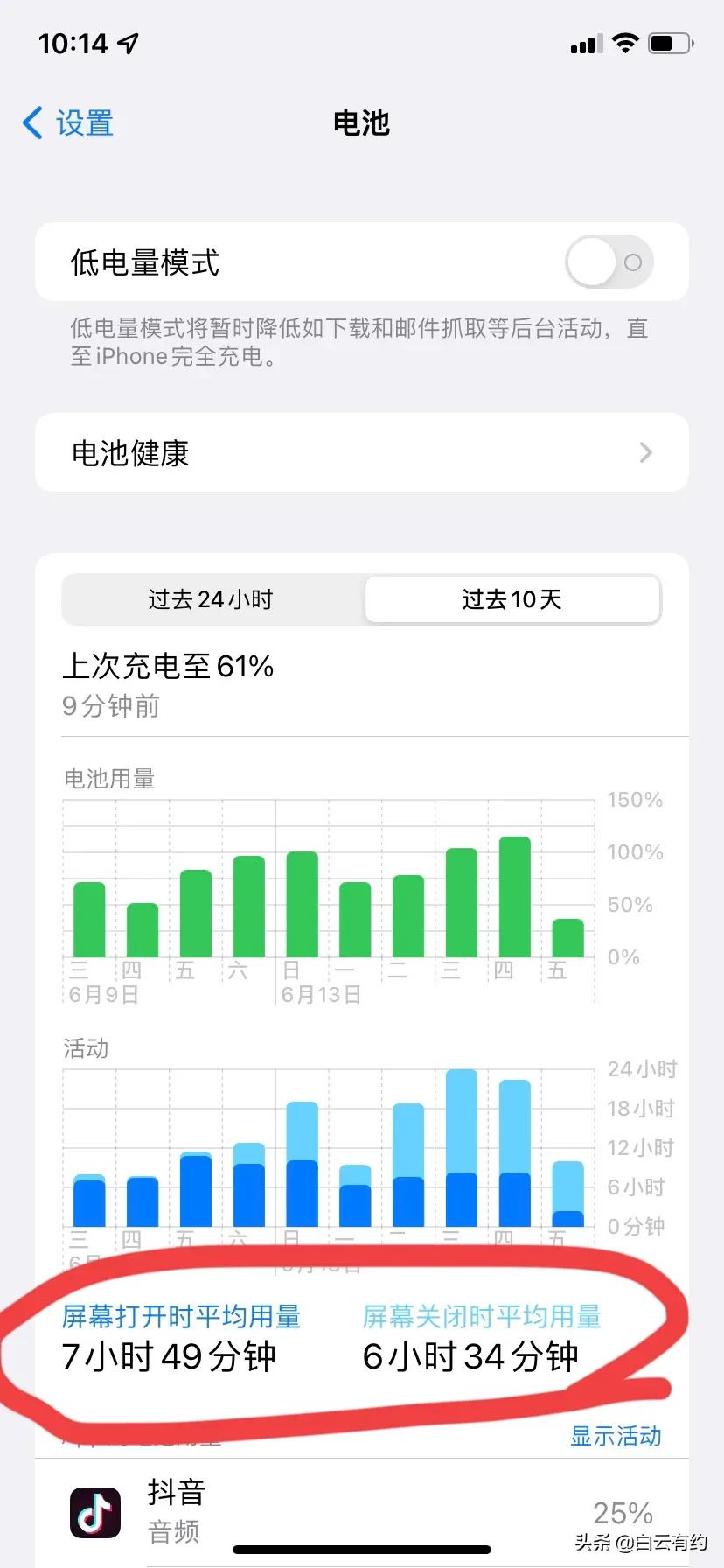Tap the 显示活动 link
The image size is (724, 1568).
coord(616,1436)
